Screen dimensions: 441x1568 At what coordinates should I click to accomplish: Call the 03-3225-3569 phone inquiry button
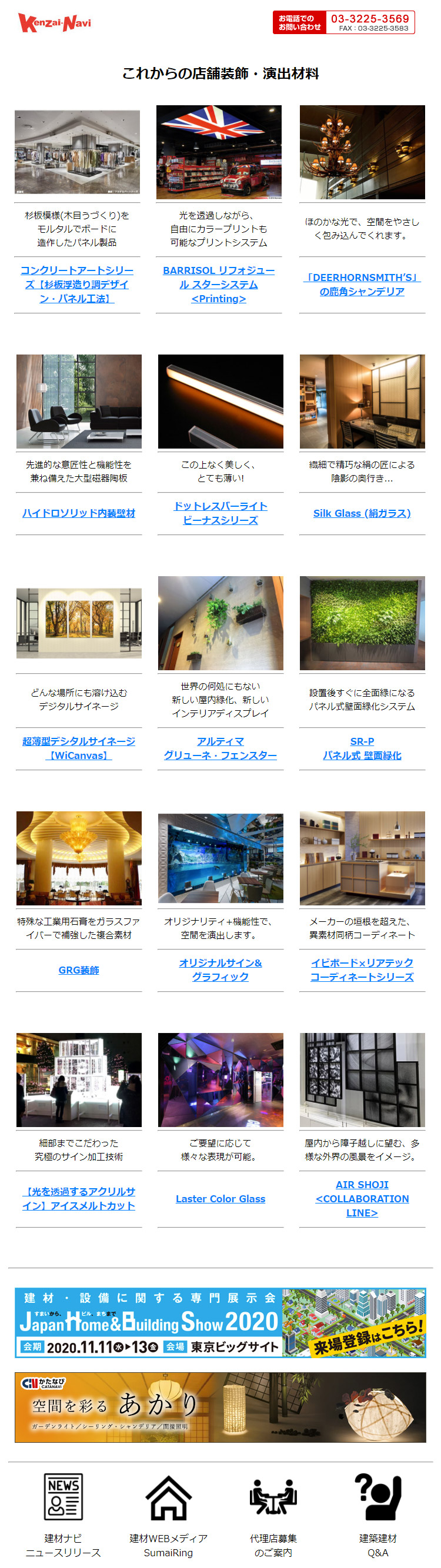click(343, 22)
